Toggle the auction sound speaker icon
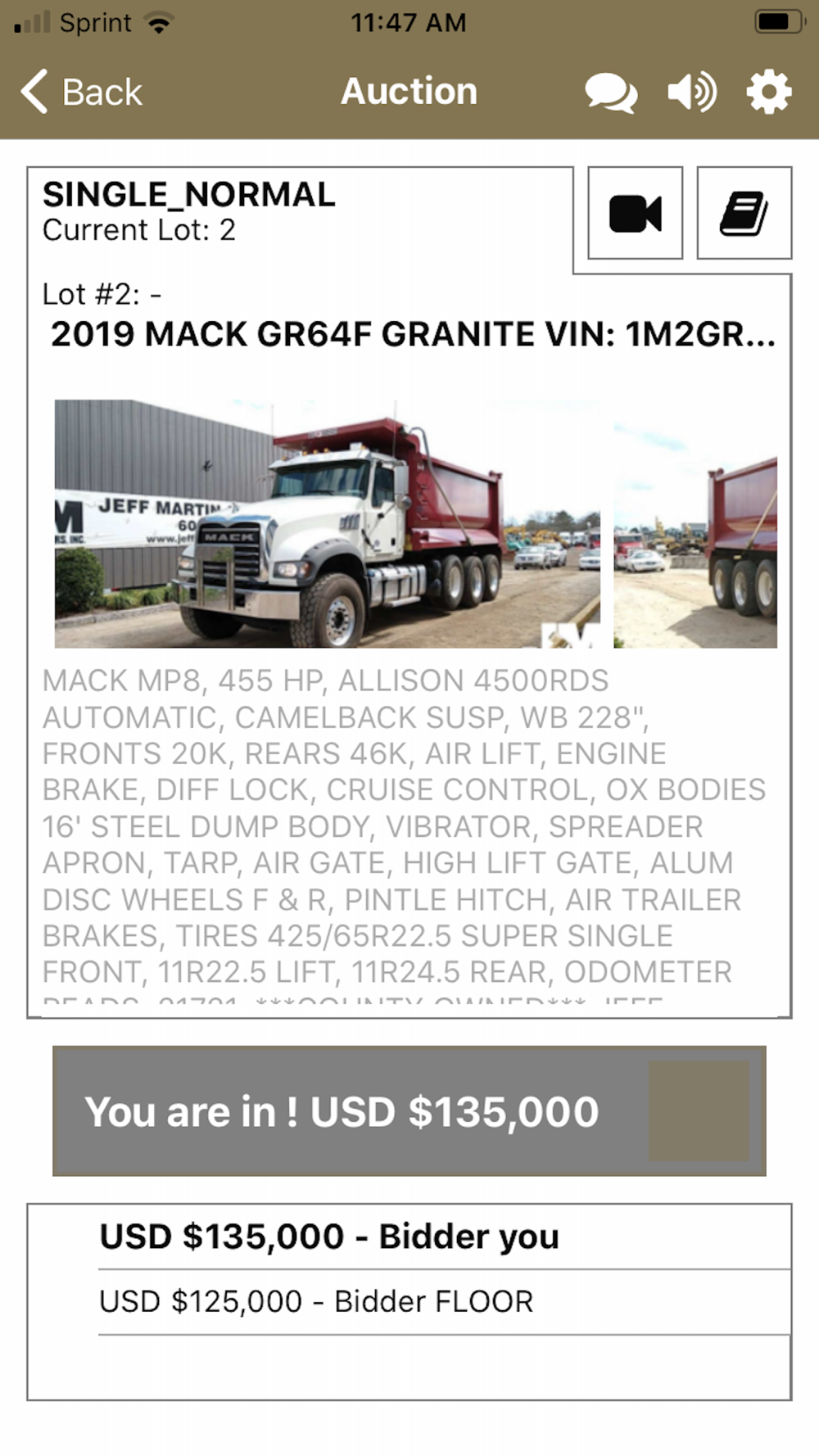The height and width of the screenshot is (1456, 819). coord(692,92)
